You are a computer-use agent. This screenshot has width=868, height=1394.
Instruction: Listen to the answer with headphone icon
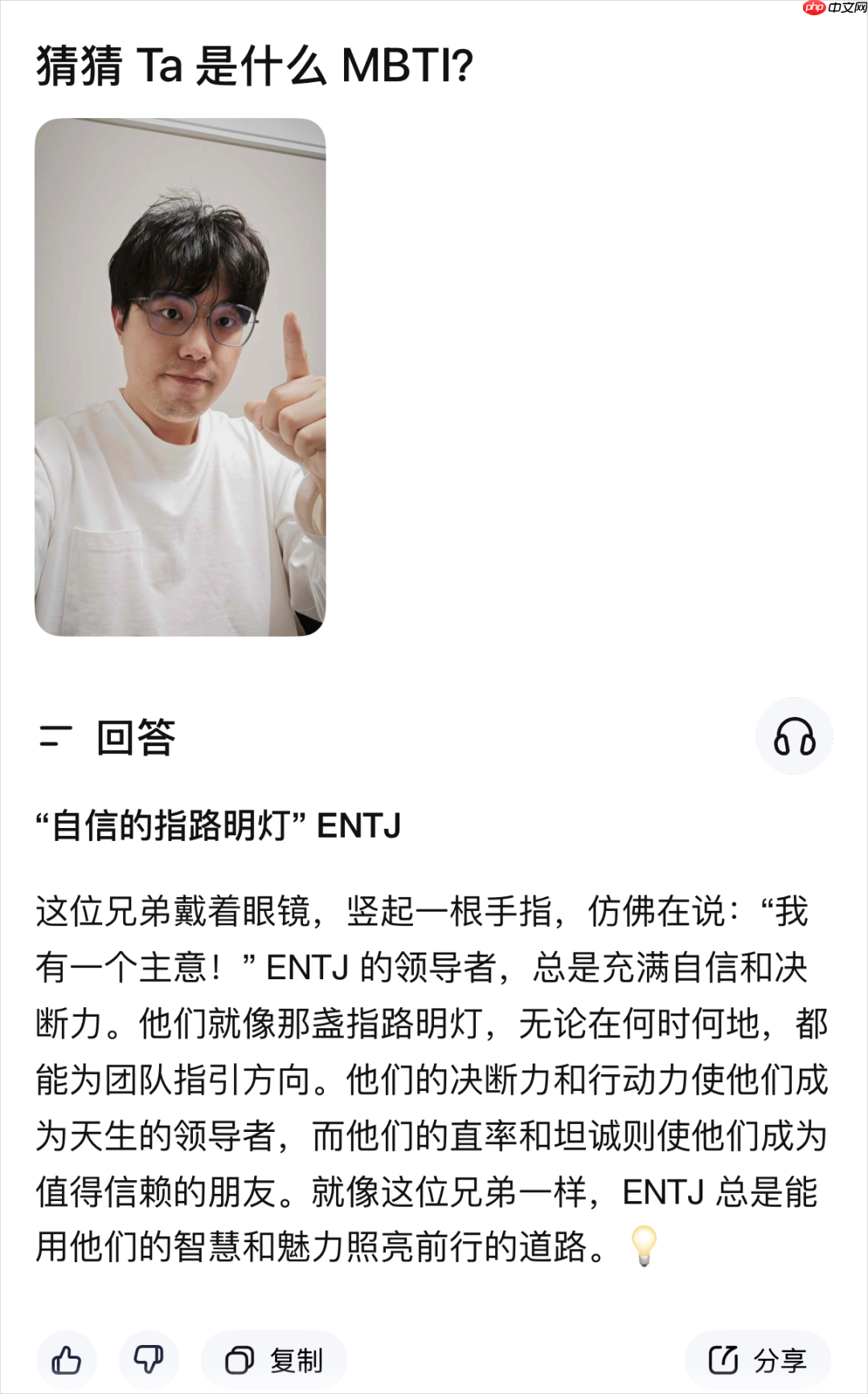[x=794, y=736]
